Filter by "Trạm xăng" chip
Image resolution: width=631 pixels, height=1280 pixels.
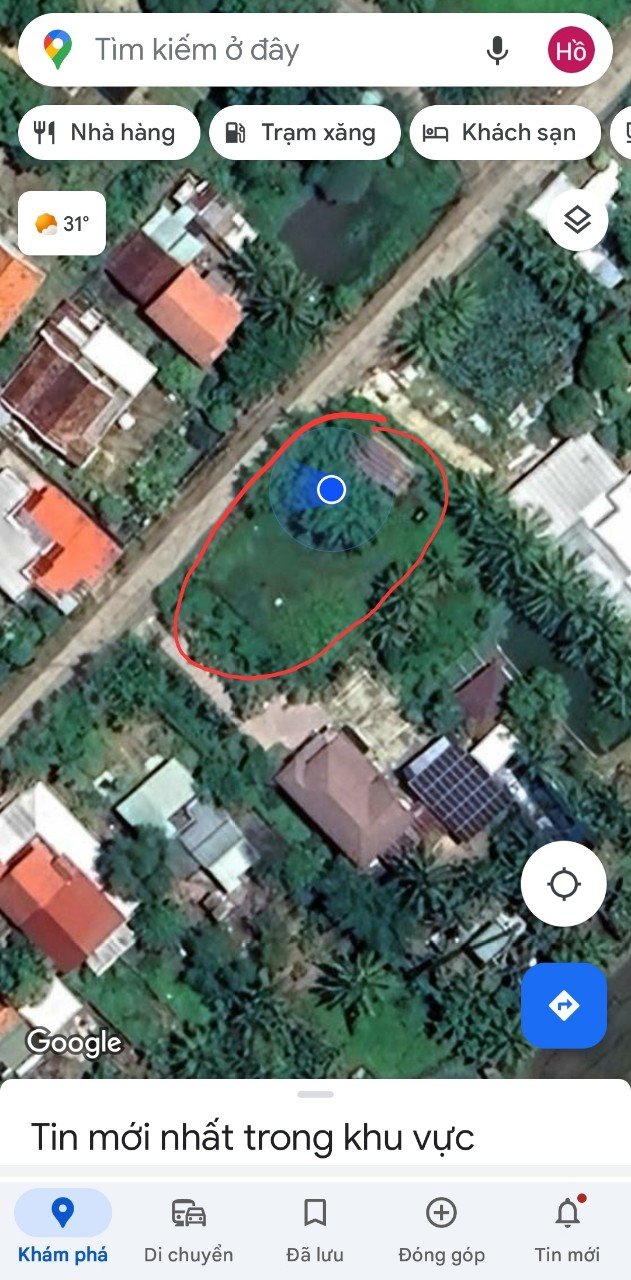pos(304,133)
